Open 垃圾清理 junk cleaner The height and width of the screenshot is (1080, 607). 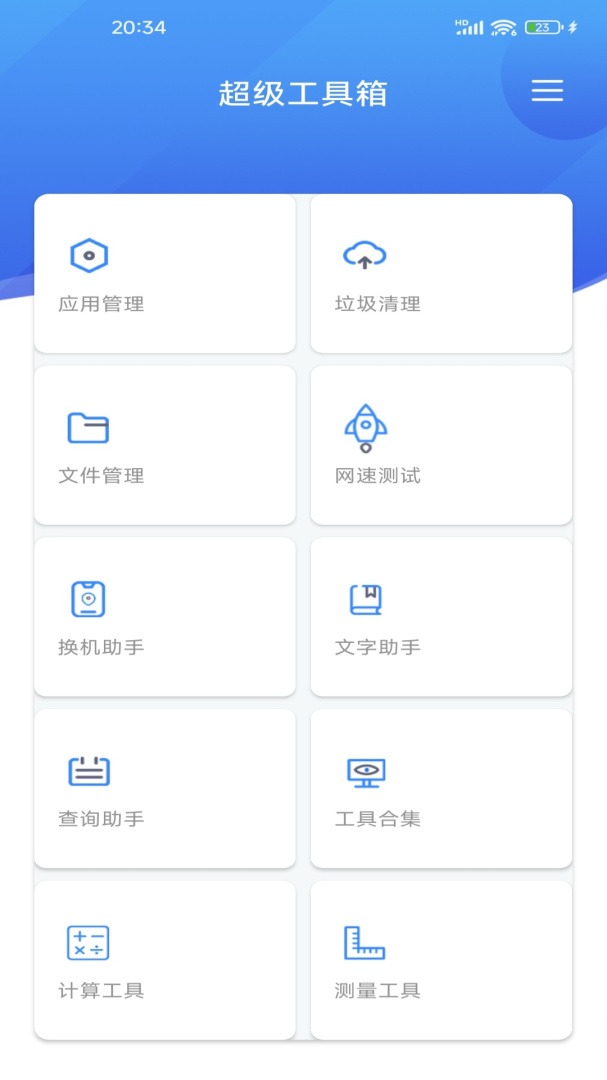coord(441,273)
